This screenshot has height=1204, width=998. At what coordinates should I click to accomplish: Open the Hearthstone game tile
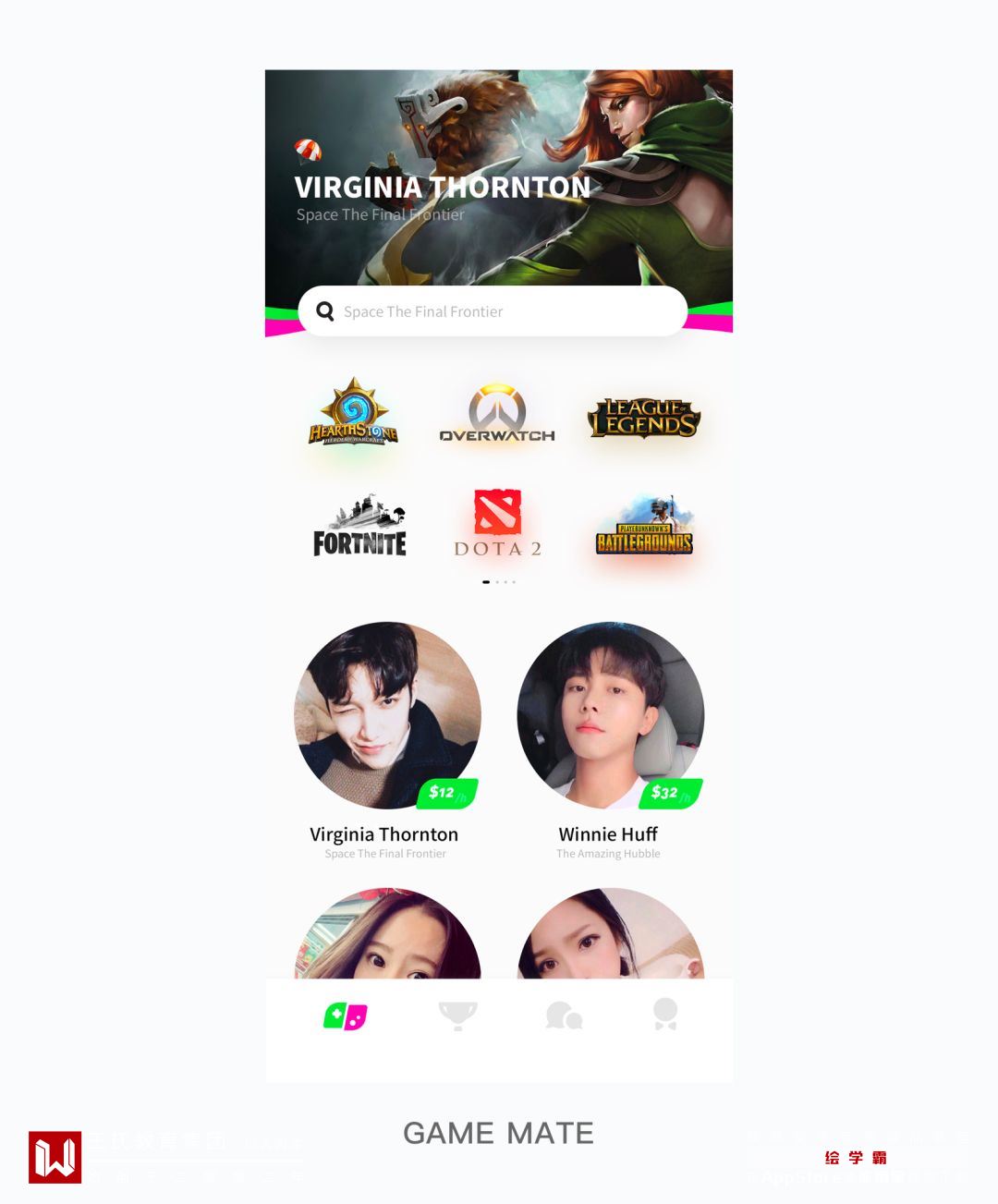pos(353,413)
